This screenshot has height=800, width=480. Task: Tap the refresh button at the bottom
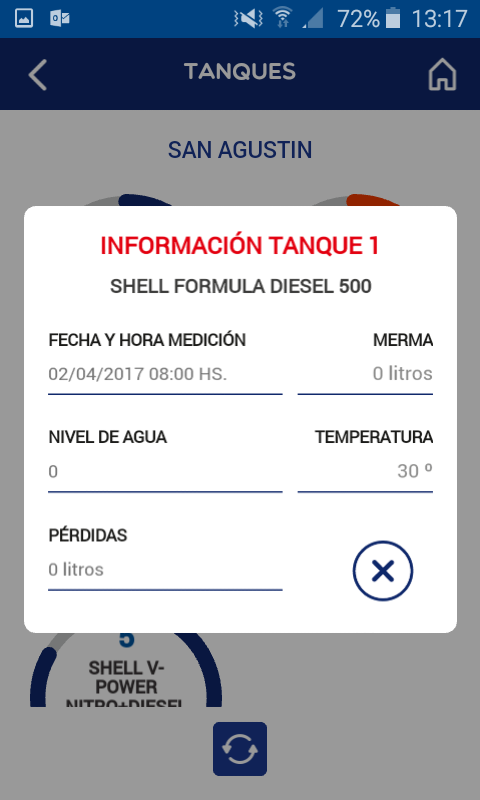[240, 748]
